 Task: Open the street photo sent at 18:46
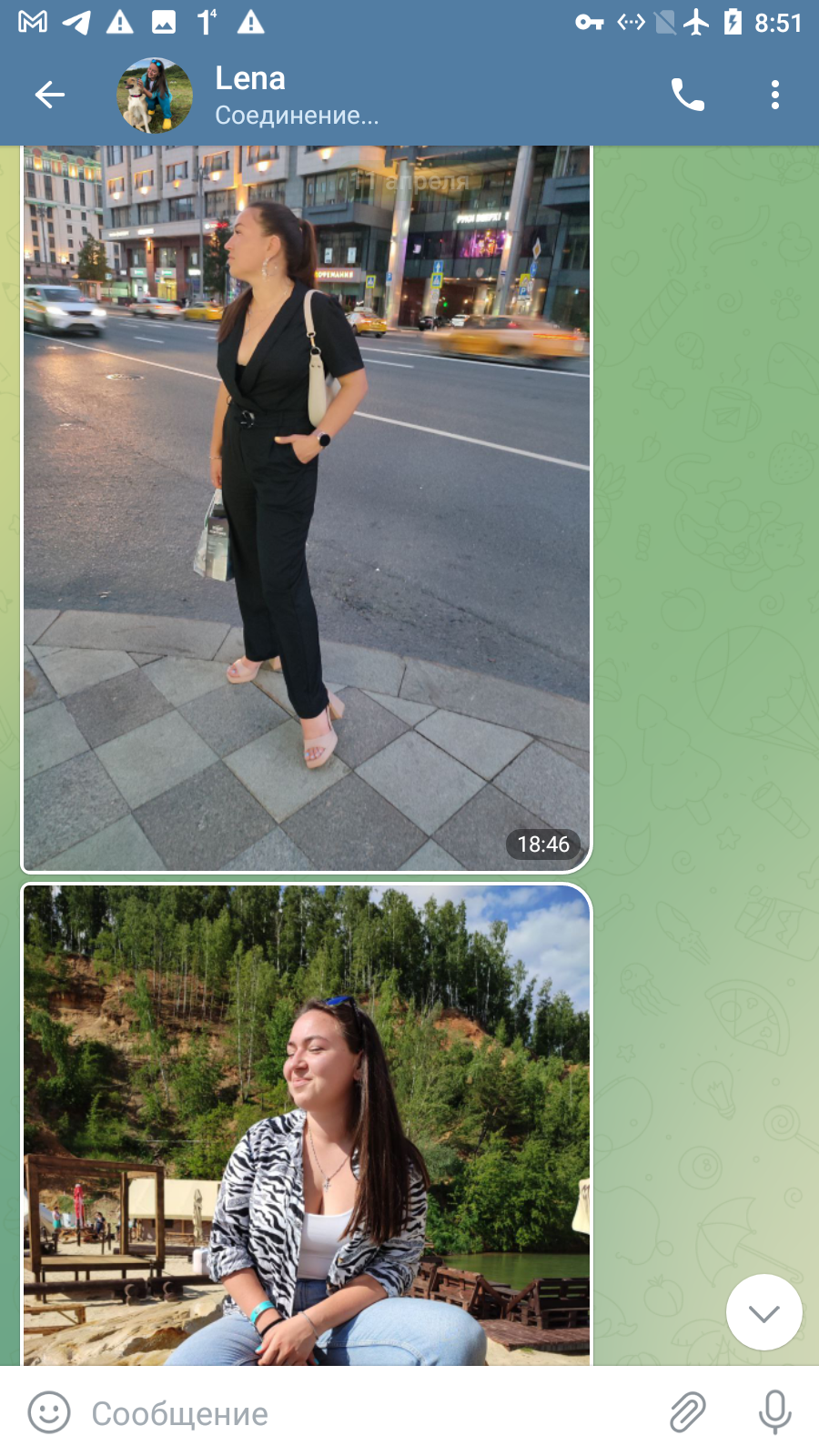[x=307, y=508]
